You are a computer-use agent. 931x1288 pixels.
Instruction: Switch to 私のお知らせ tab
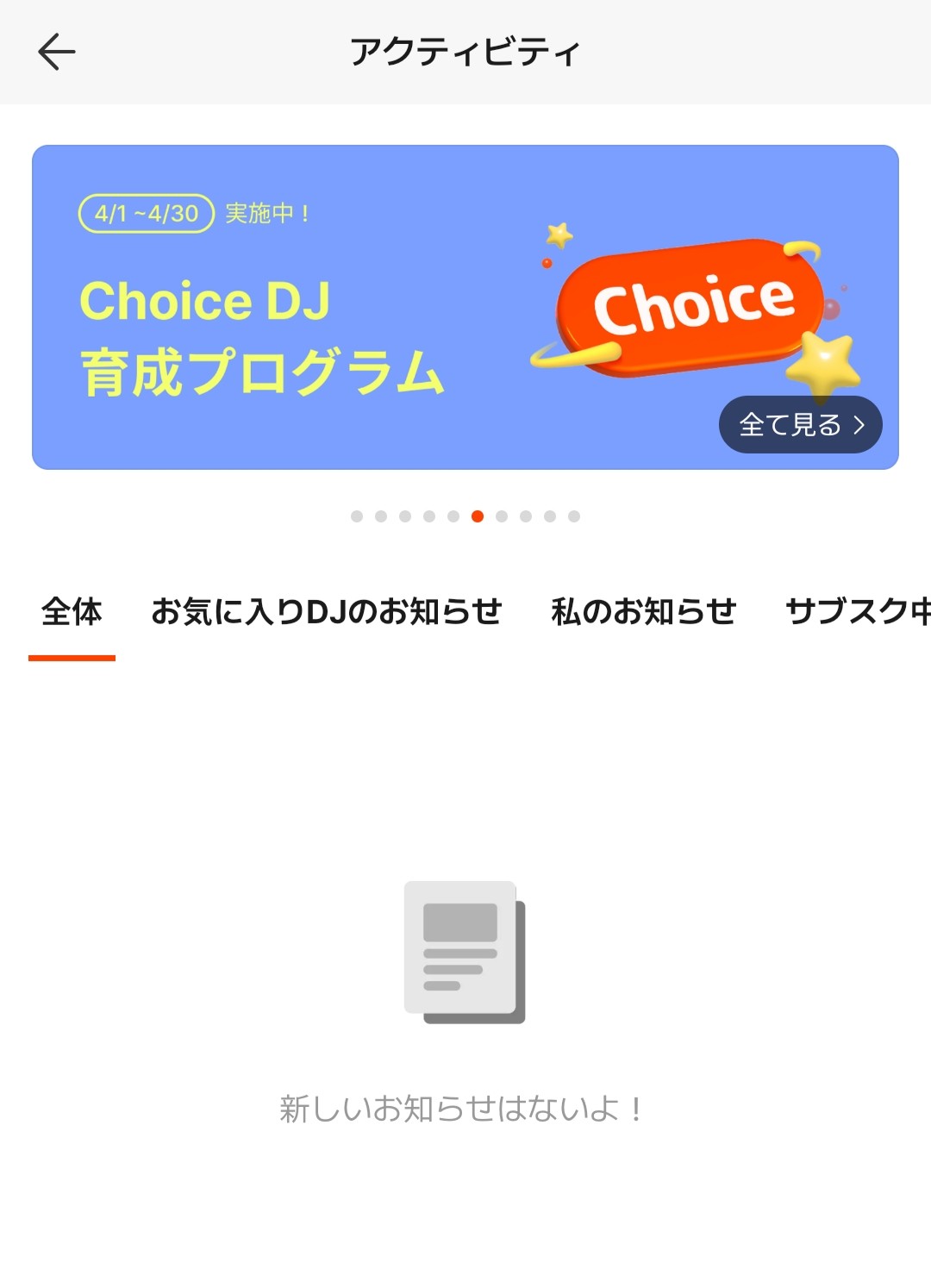click(643, 612)
